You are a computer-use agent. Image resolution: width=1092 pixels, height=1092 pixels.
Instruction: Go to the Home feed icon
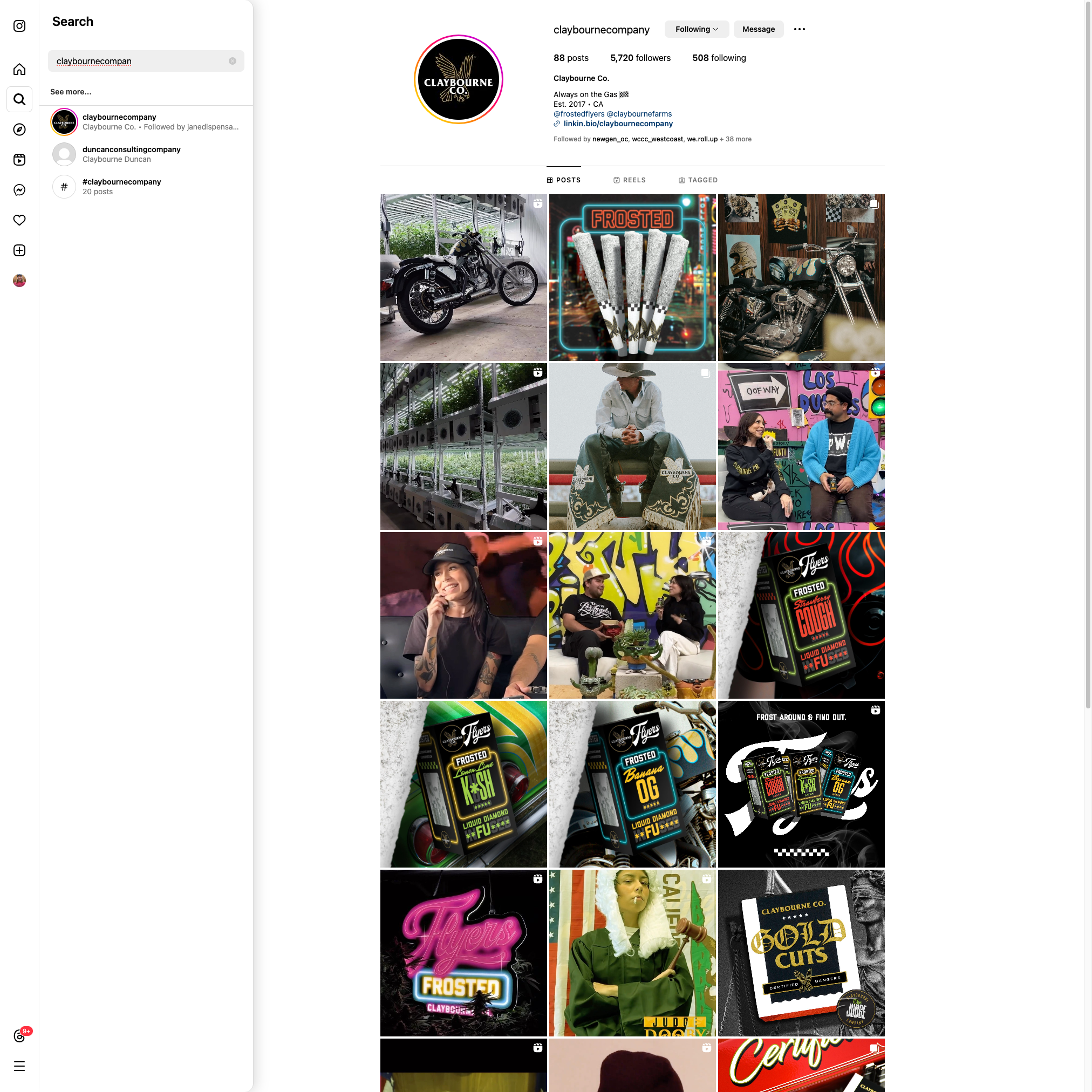point(19,70)
